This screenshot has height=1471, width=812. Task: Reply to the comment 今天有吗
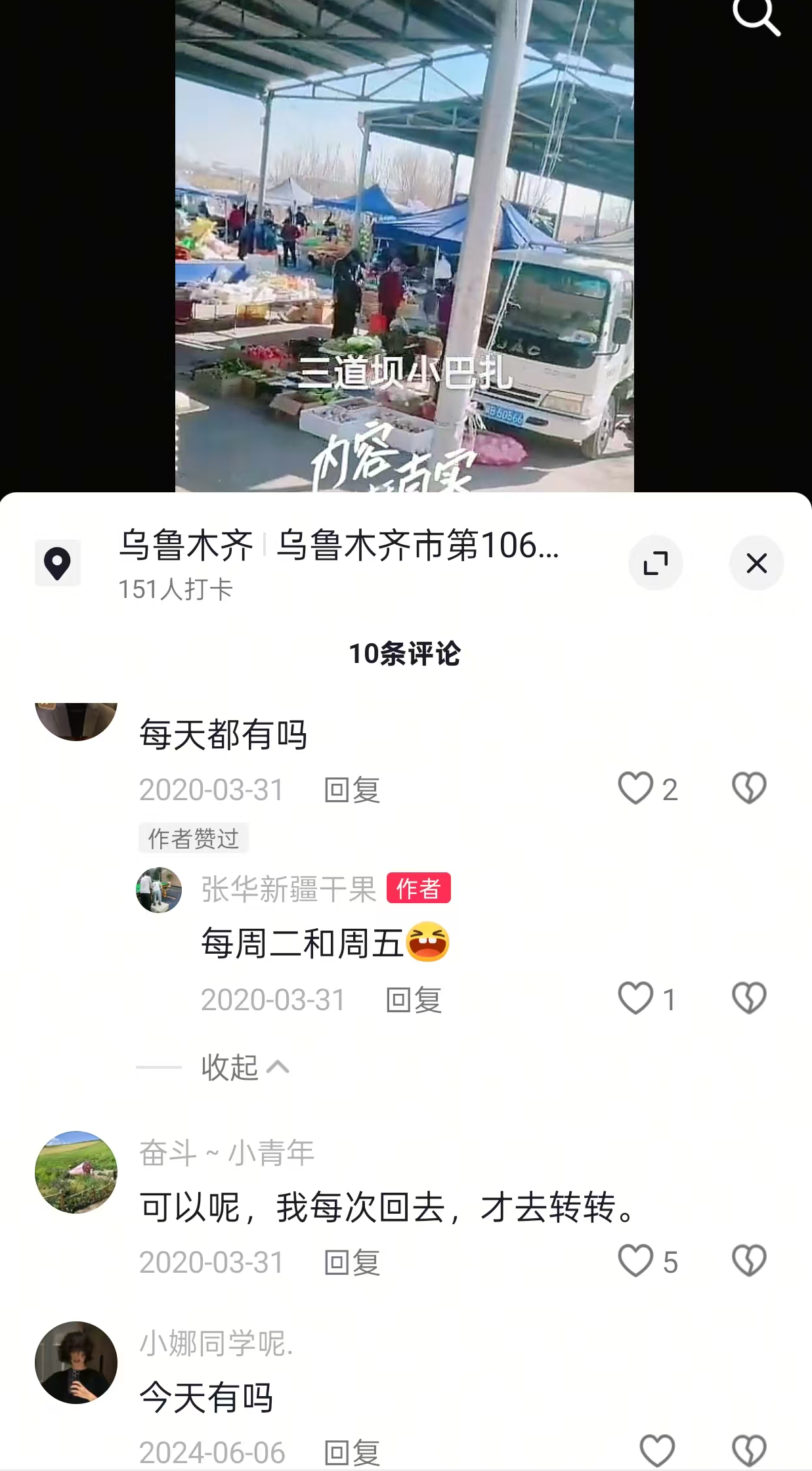click(352, 1453)
